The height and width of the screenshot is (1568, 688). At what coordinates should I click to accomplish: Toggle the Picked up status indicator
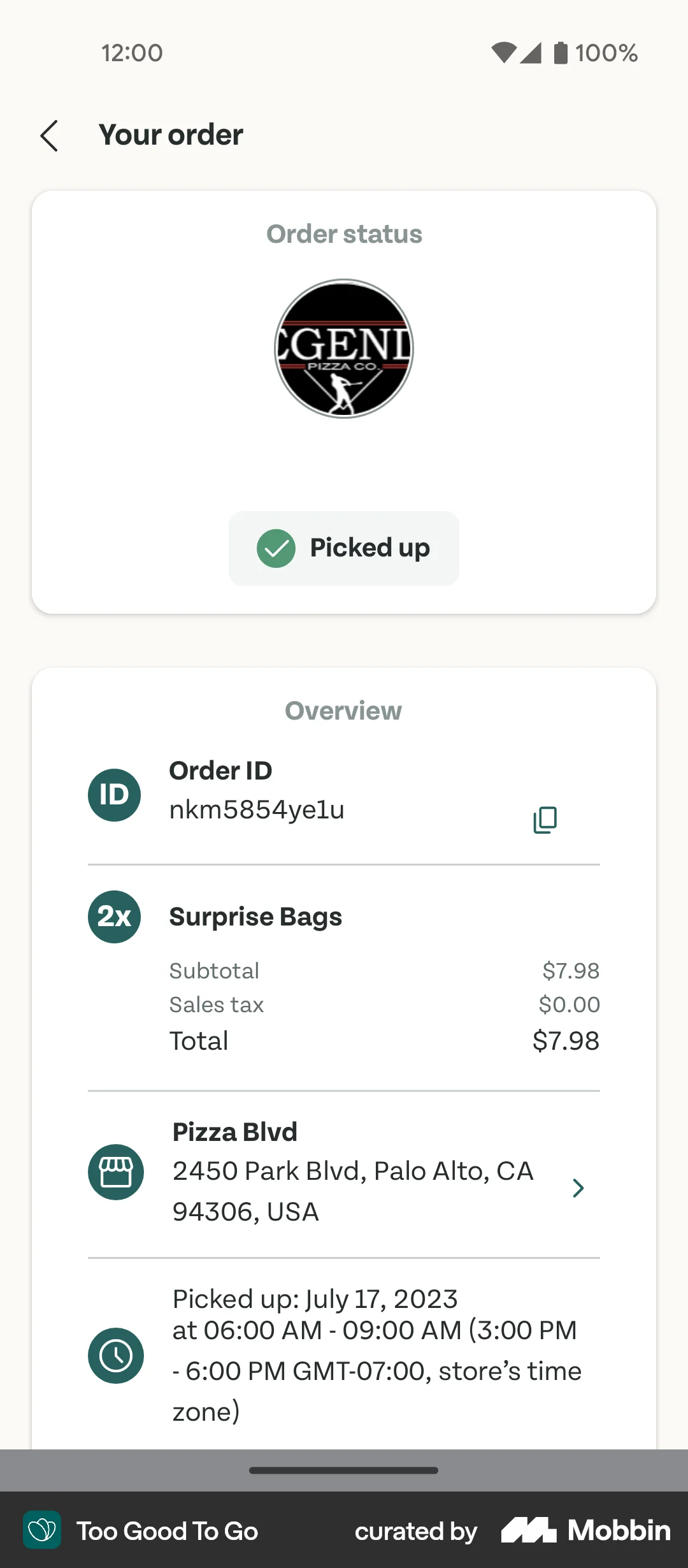[343, 548]
